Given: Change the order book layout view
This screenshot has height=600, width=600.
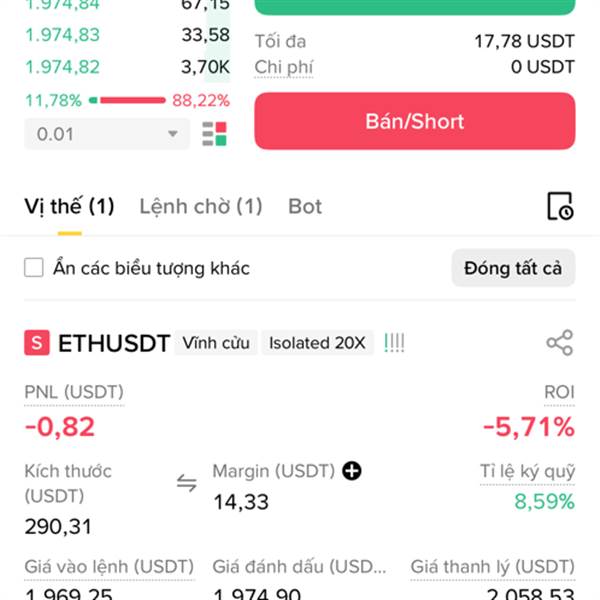Looking at the screenshot, I should (214, 134).
